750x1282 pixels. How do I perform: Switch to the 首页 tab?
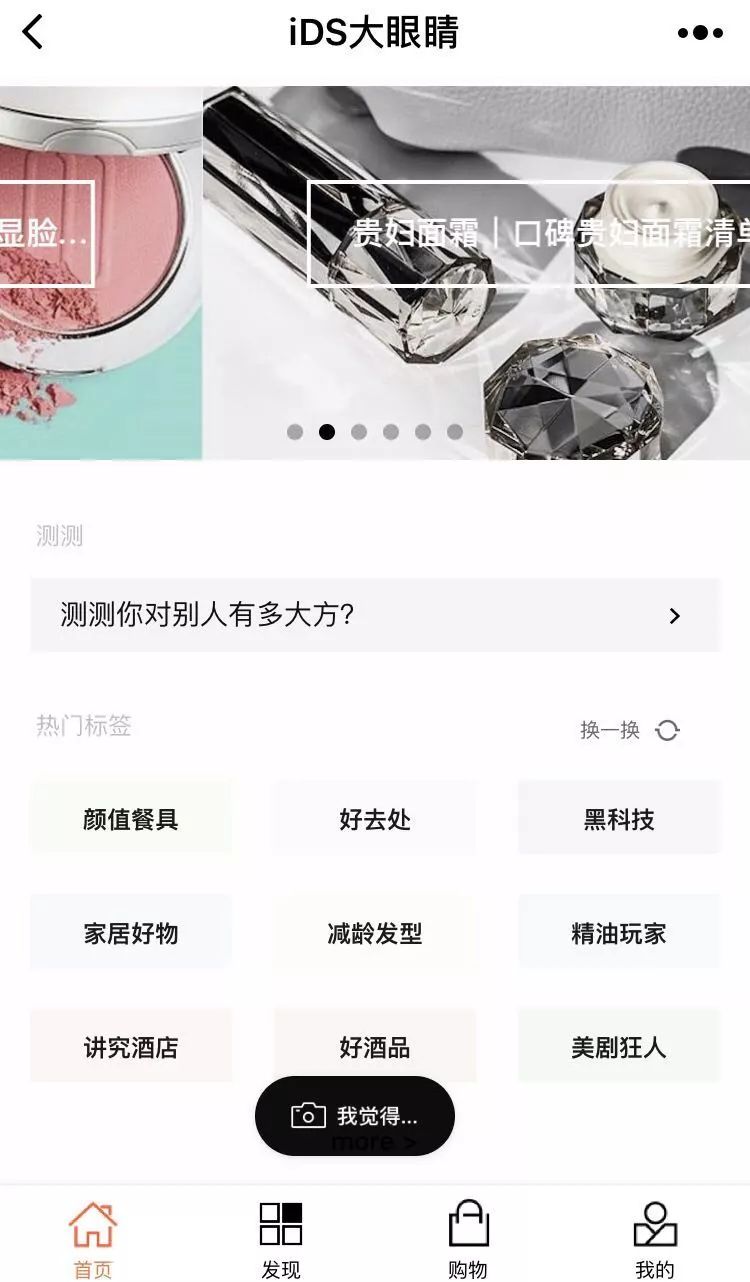pos(93,1240)
